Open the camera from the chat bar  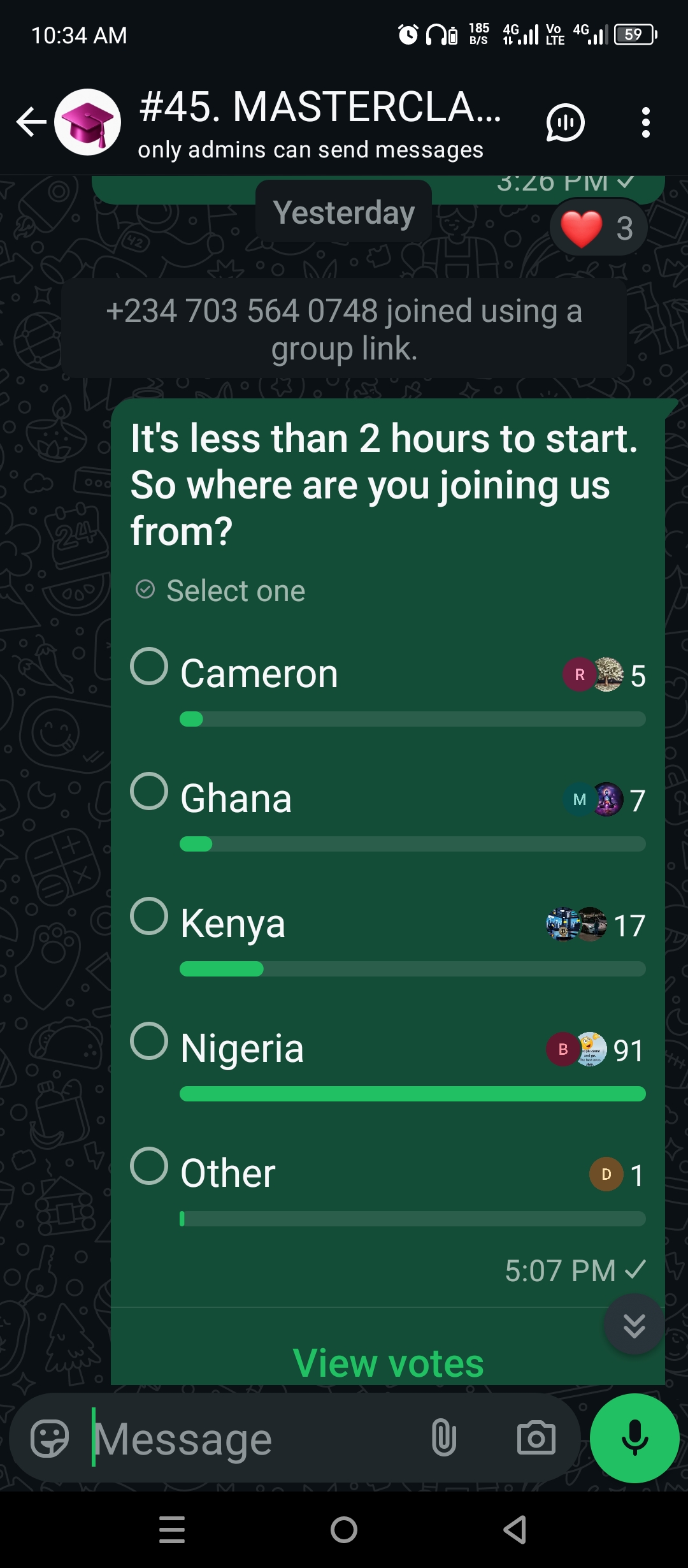coord(536,1438)
